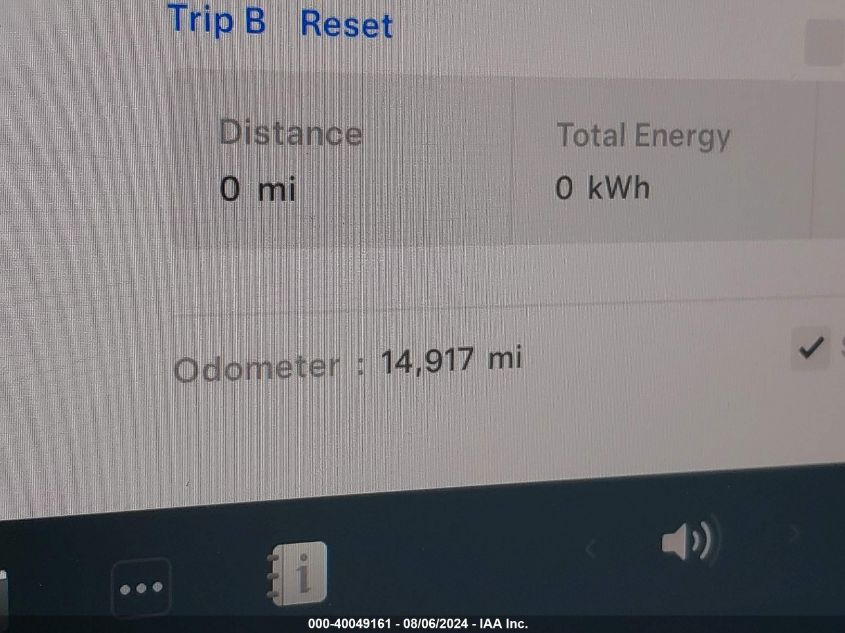Toggle the checkbox beside the odometer row
The width and height of the screenshot is (845, 633).
coord(810,349)
